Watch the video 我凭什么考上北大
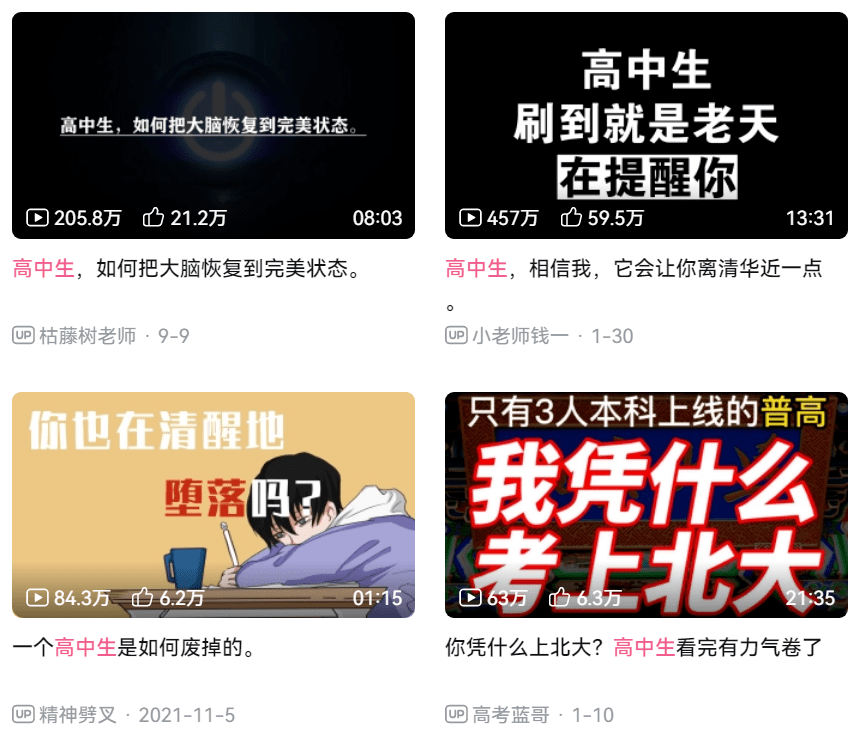 (x=646, y=504)
